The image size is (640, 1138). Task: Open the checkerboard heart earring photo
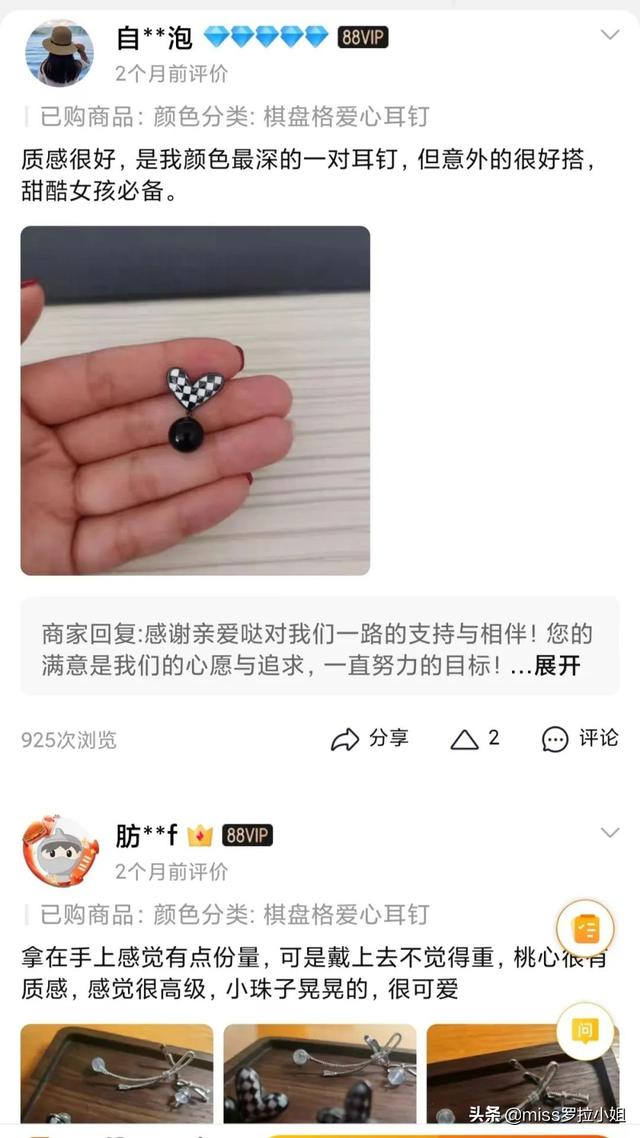click(195, 400)
